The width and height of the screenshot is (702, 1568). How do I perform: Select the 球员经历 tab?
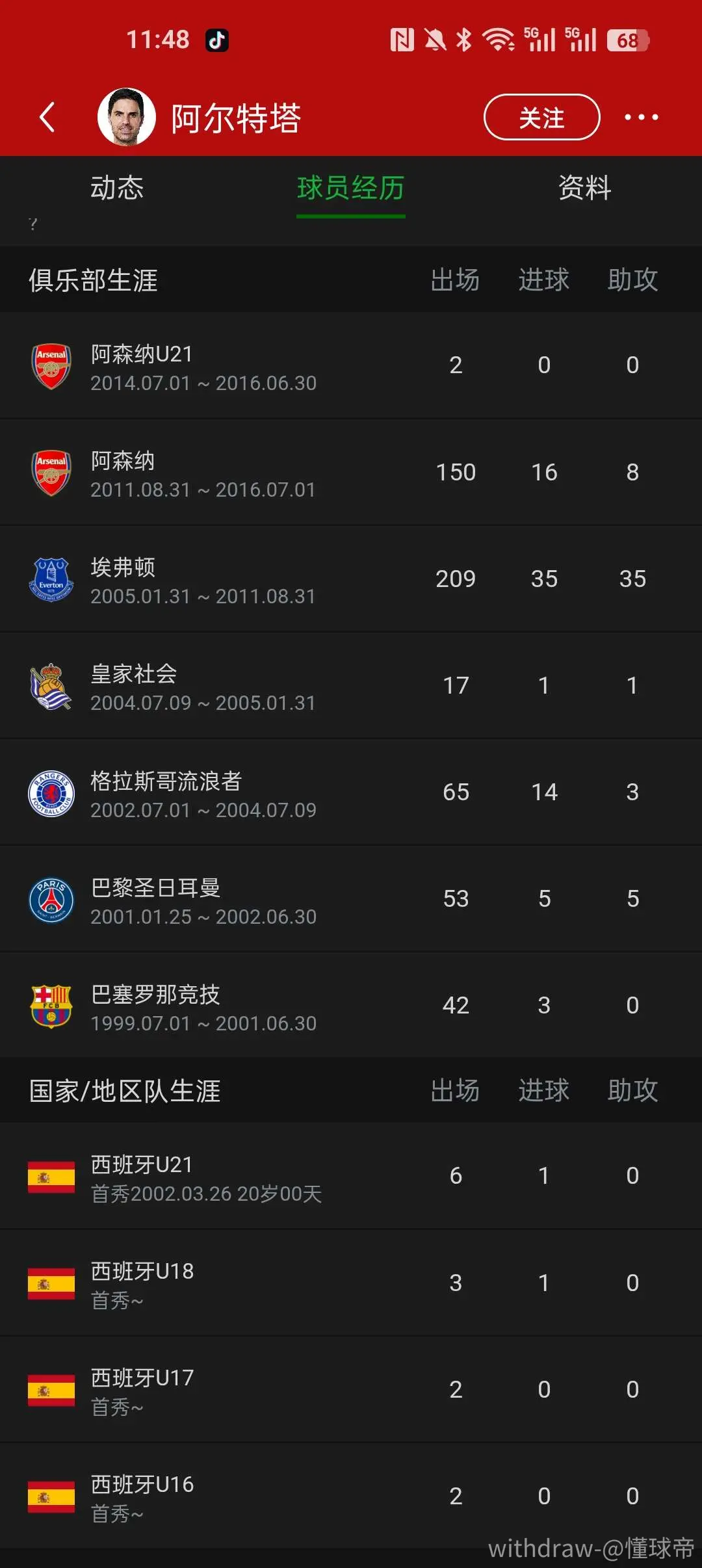pos(351,188)
